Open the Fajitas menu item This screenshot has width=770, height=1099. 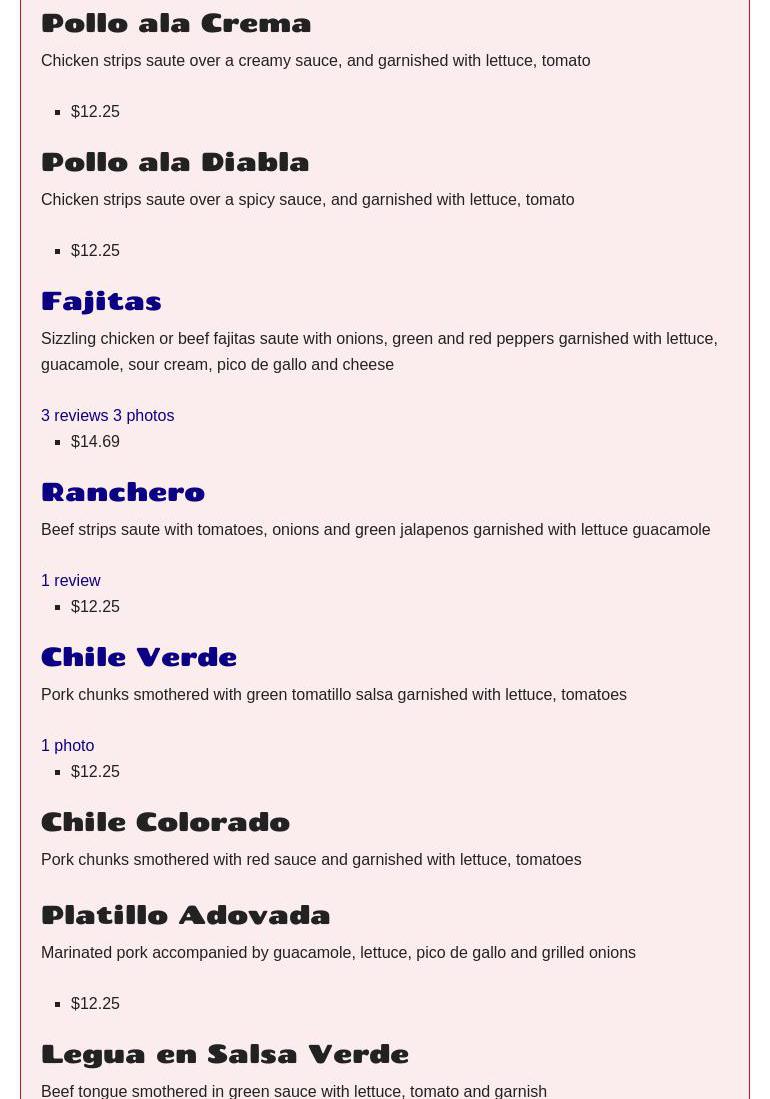[x=101, y=301]
